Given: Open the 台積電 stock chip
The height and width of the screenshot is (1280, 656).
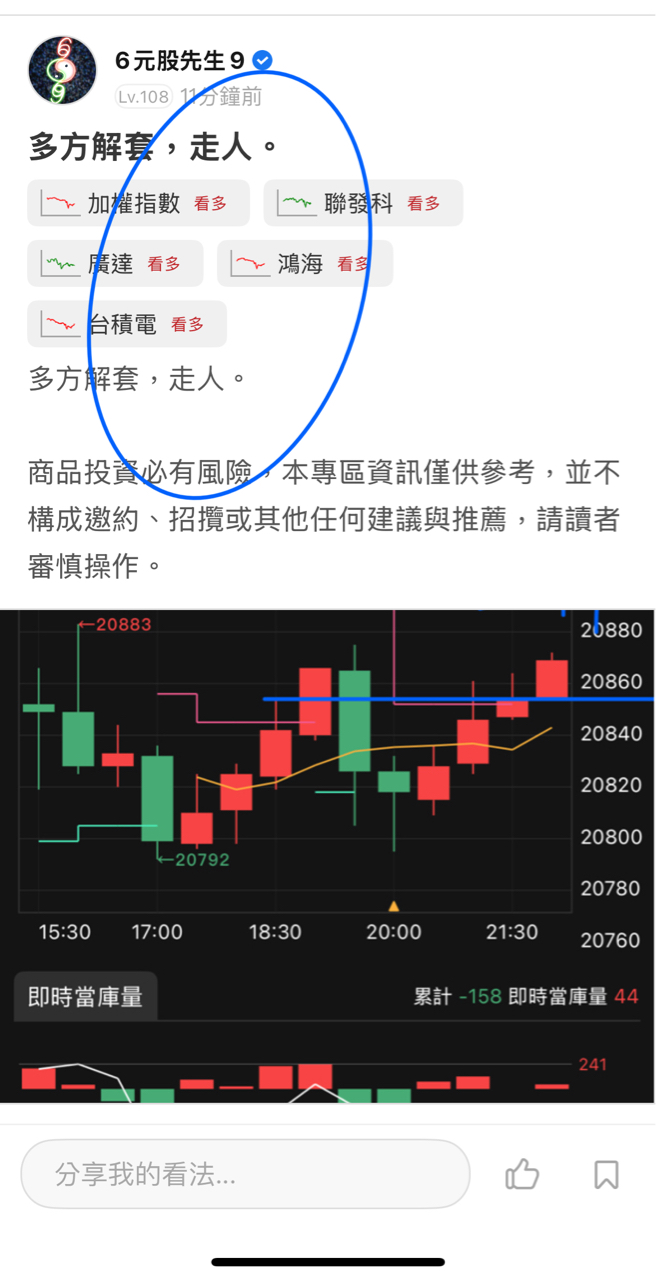Looking at the screenshot, I should click(x=127, y=324).
